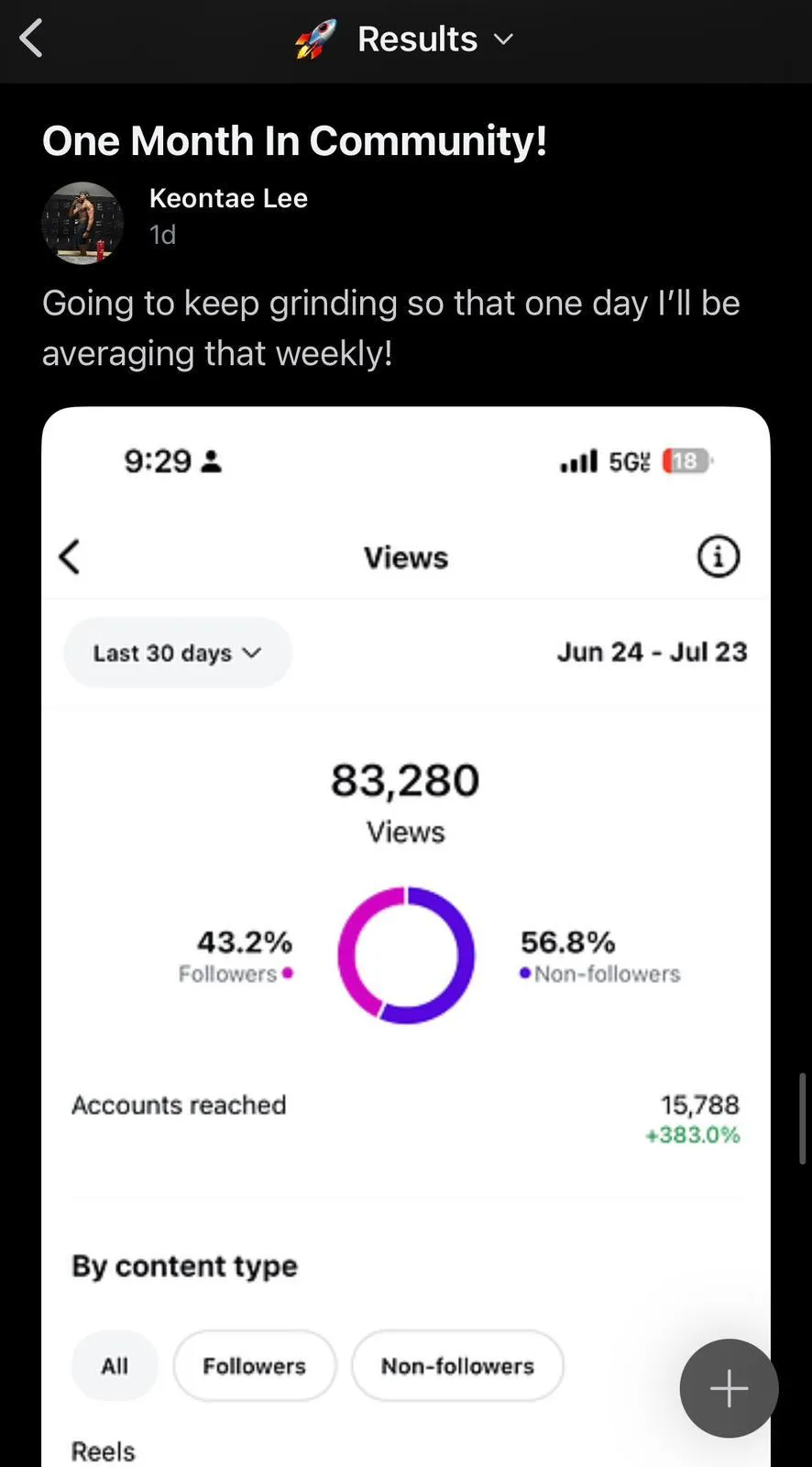Open Keontae Lee's profile picture
Viewport: 812px width, 1467px height.
point(82,223)
